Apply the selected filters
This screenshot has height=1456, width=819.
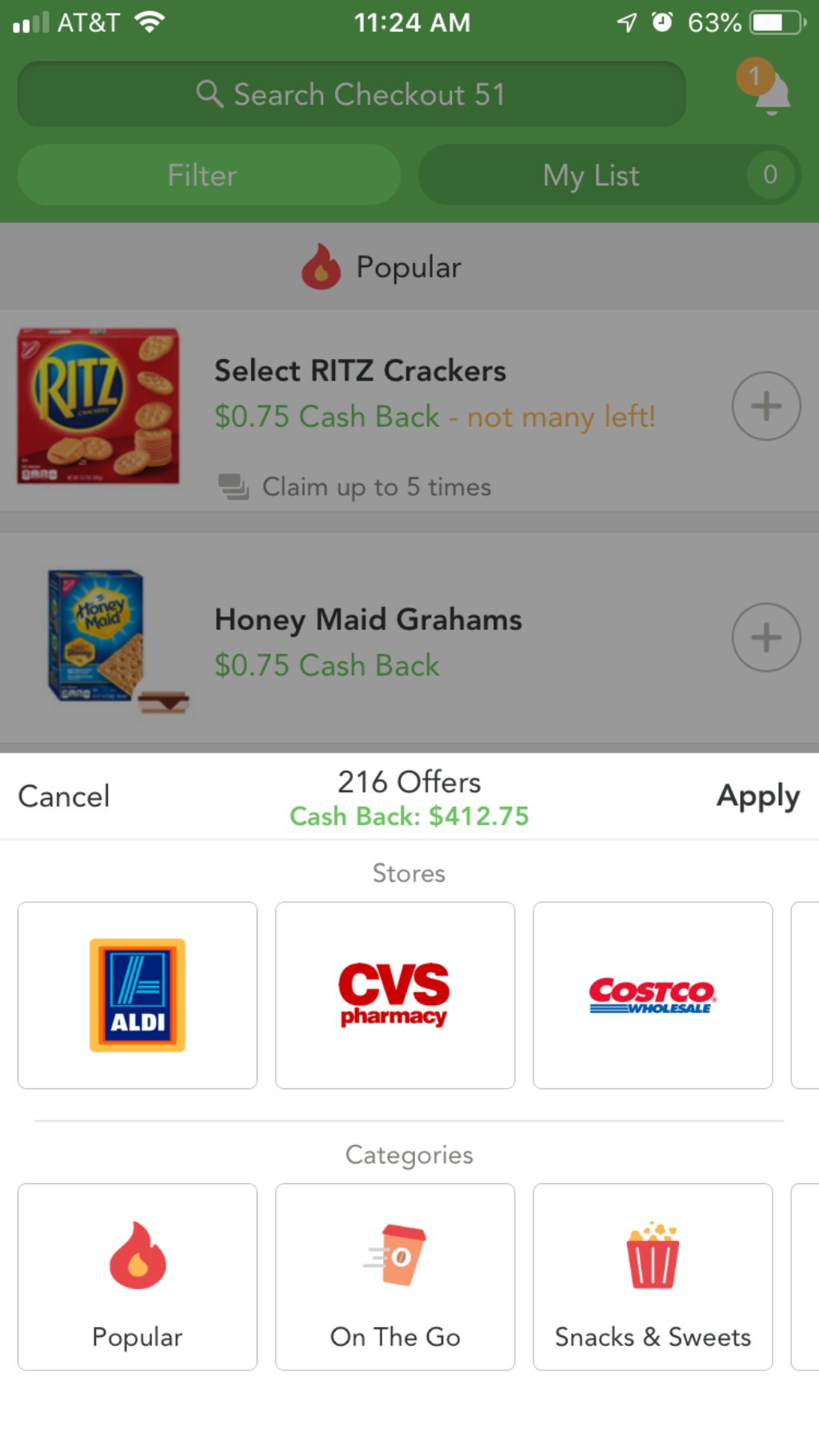(x=757, y=796)
